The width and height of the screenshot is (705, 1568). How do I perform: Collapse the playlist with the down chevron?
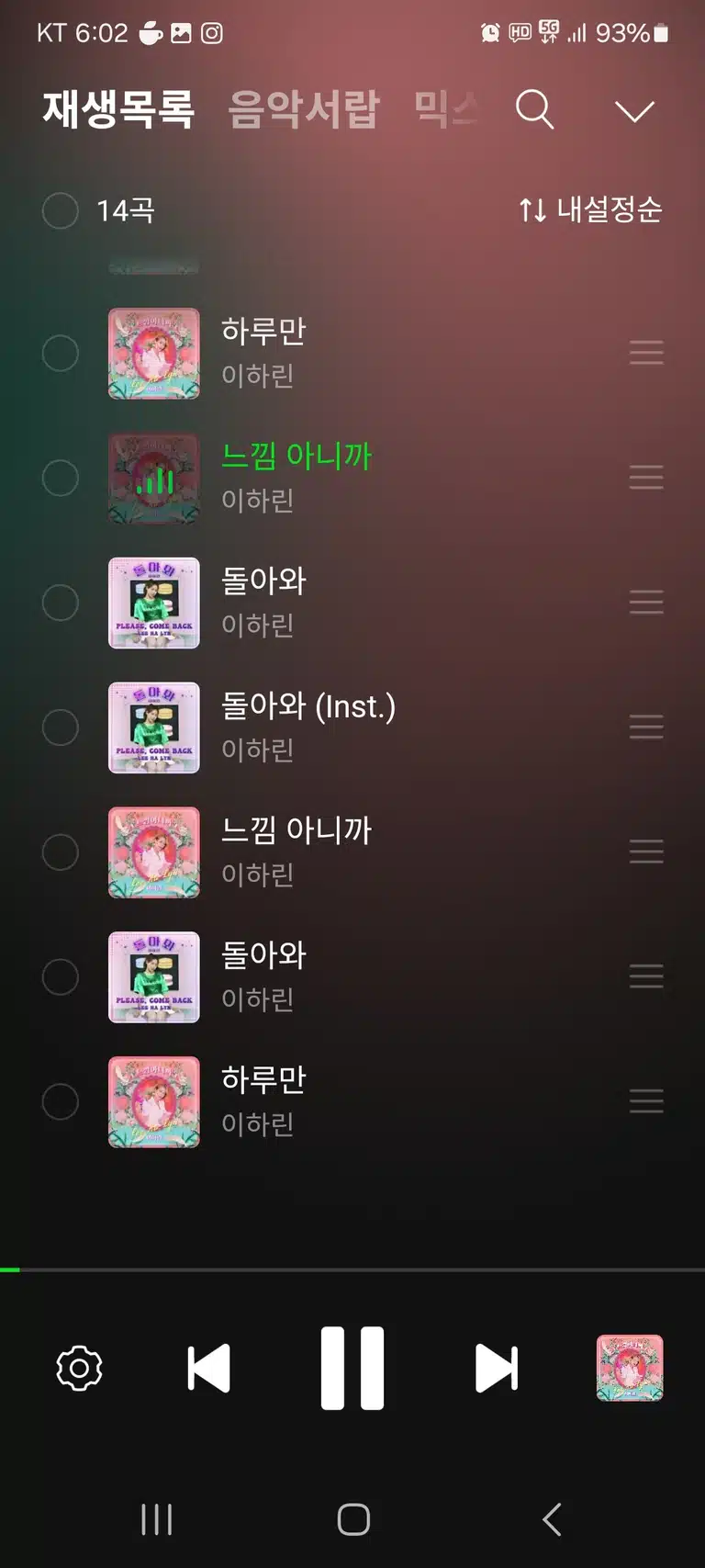click(x=634, y=112)
